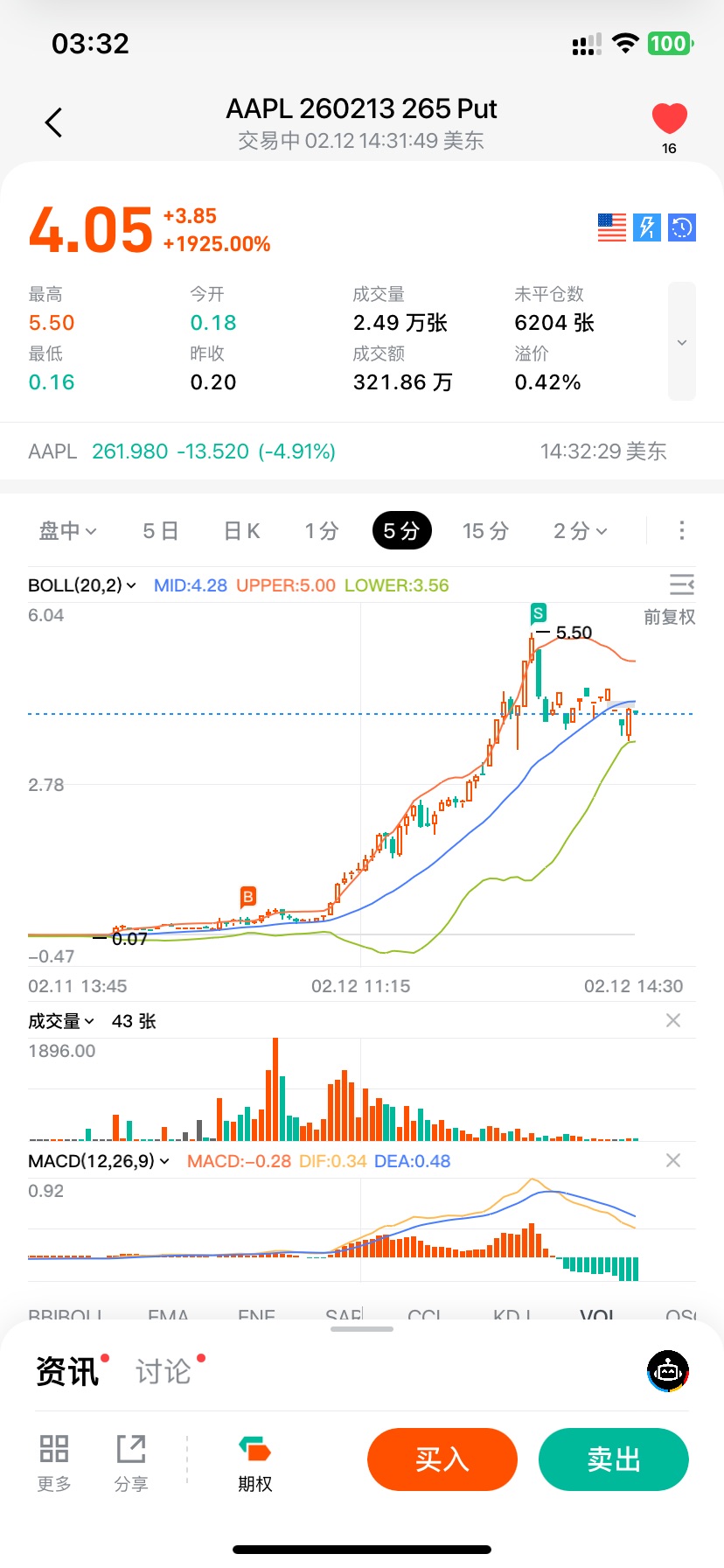Image resolution: width=724 pixels, height=1568 pixels.
Task: Close the 成交量 volume panel
Action: coord(672,1020)
